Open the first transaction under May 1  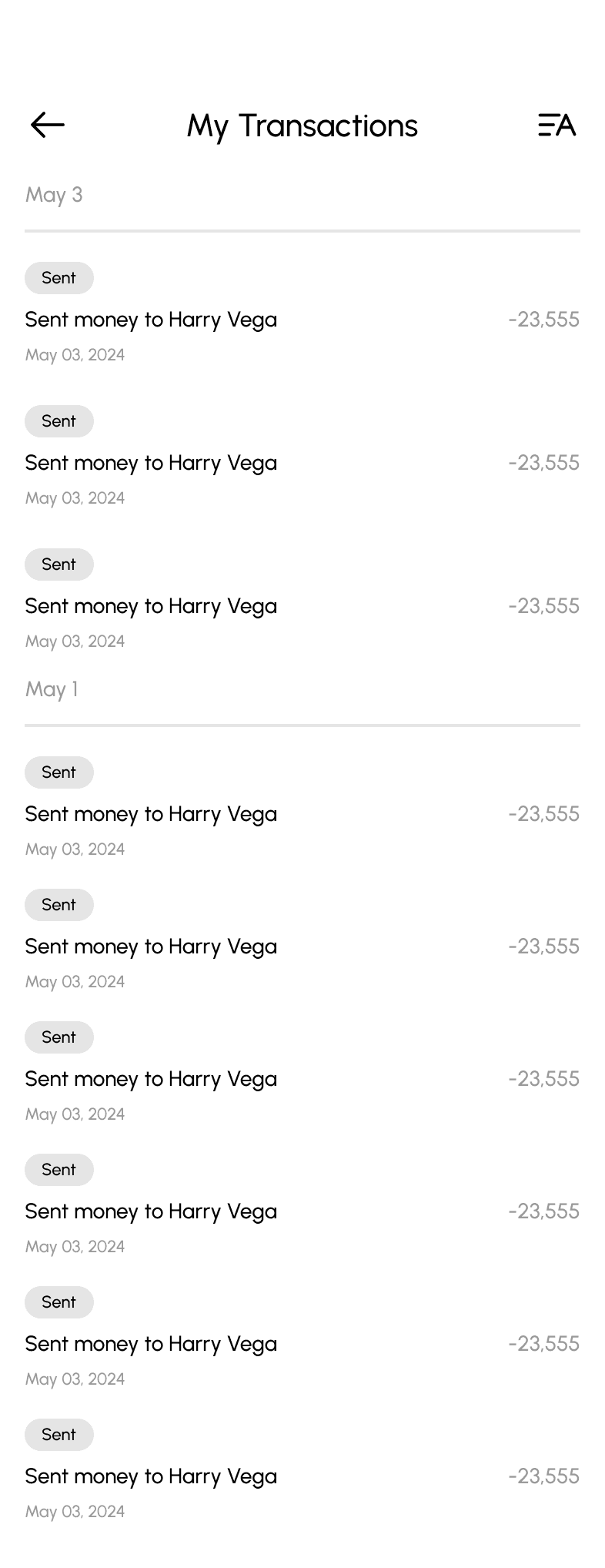302,813
